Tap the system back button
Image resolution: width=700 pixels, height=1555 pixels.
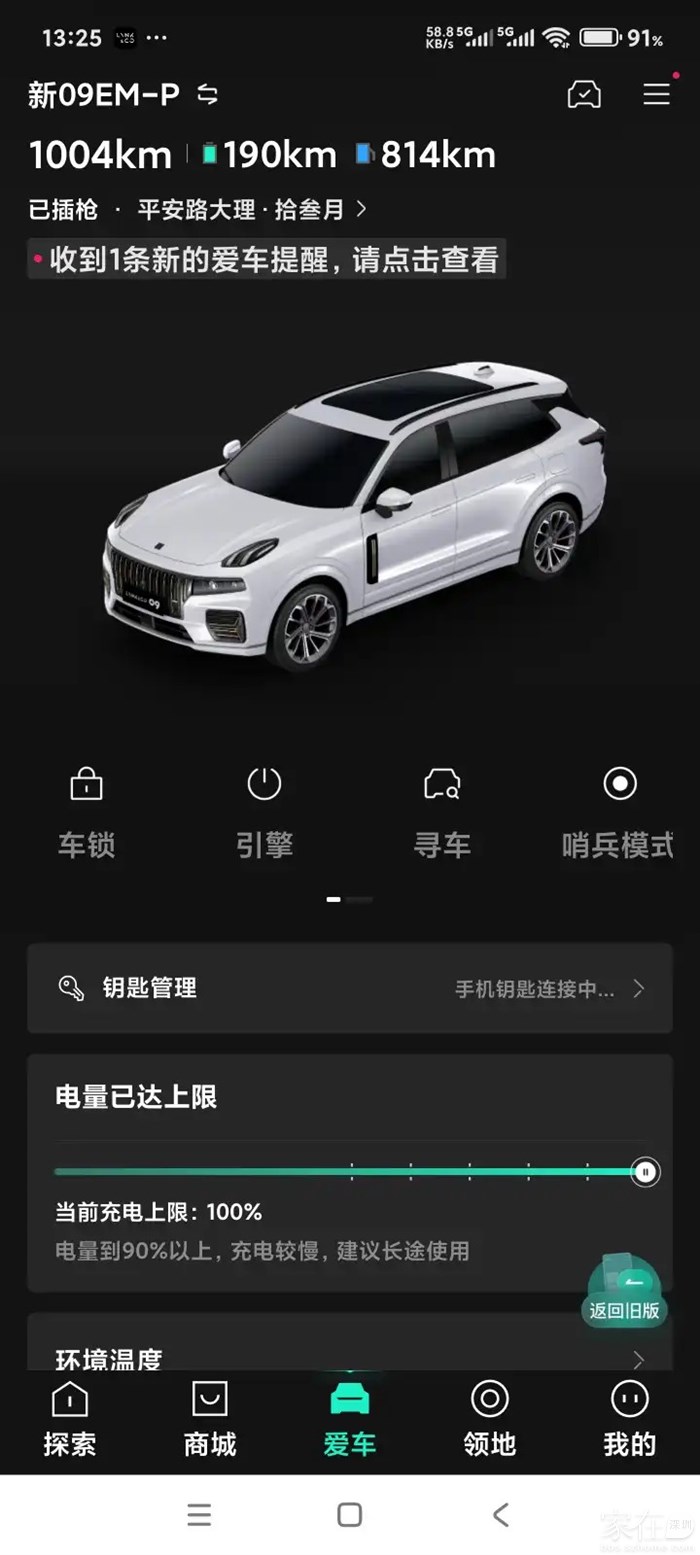501,1515
